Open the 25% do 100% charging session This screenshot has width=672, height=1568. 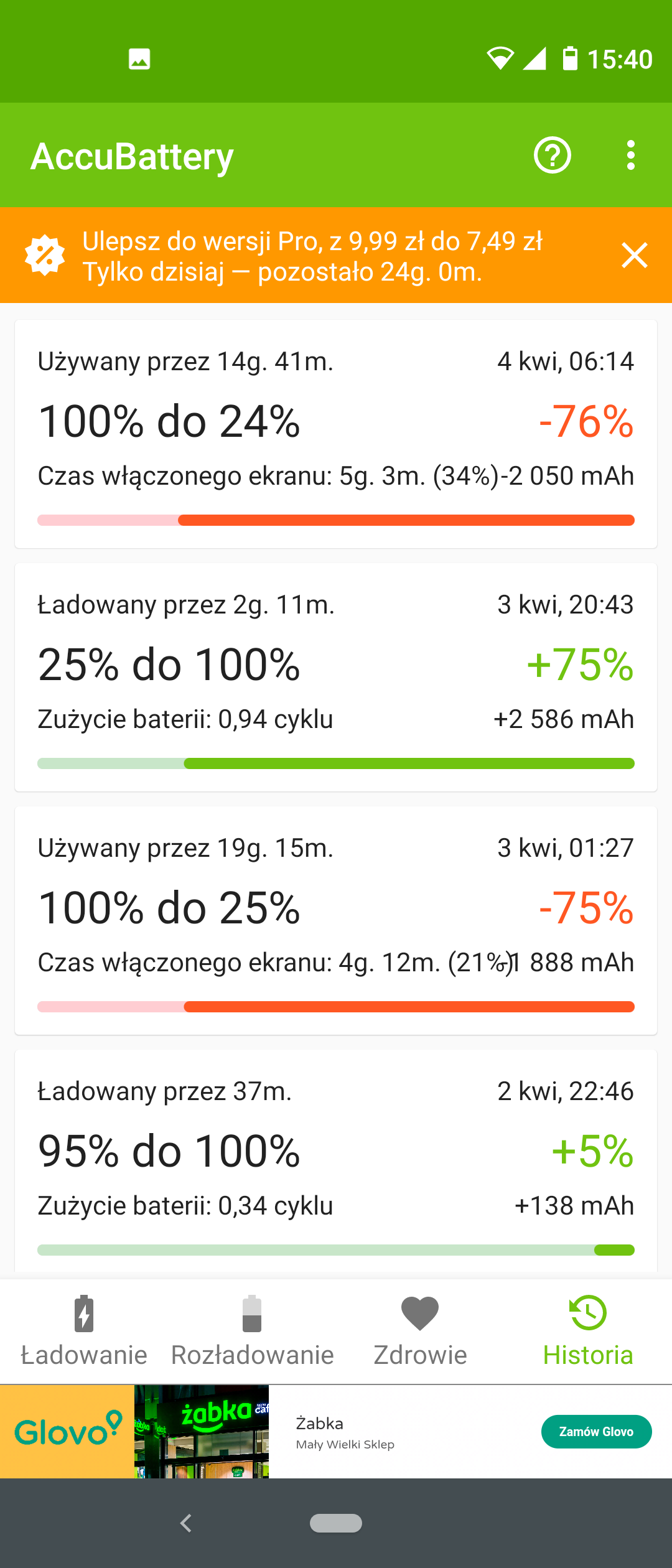336,677
